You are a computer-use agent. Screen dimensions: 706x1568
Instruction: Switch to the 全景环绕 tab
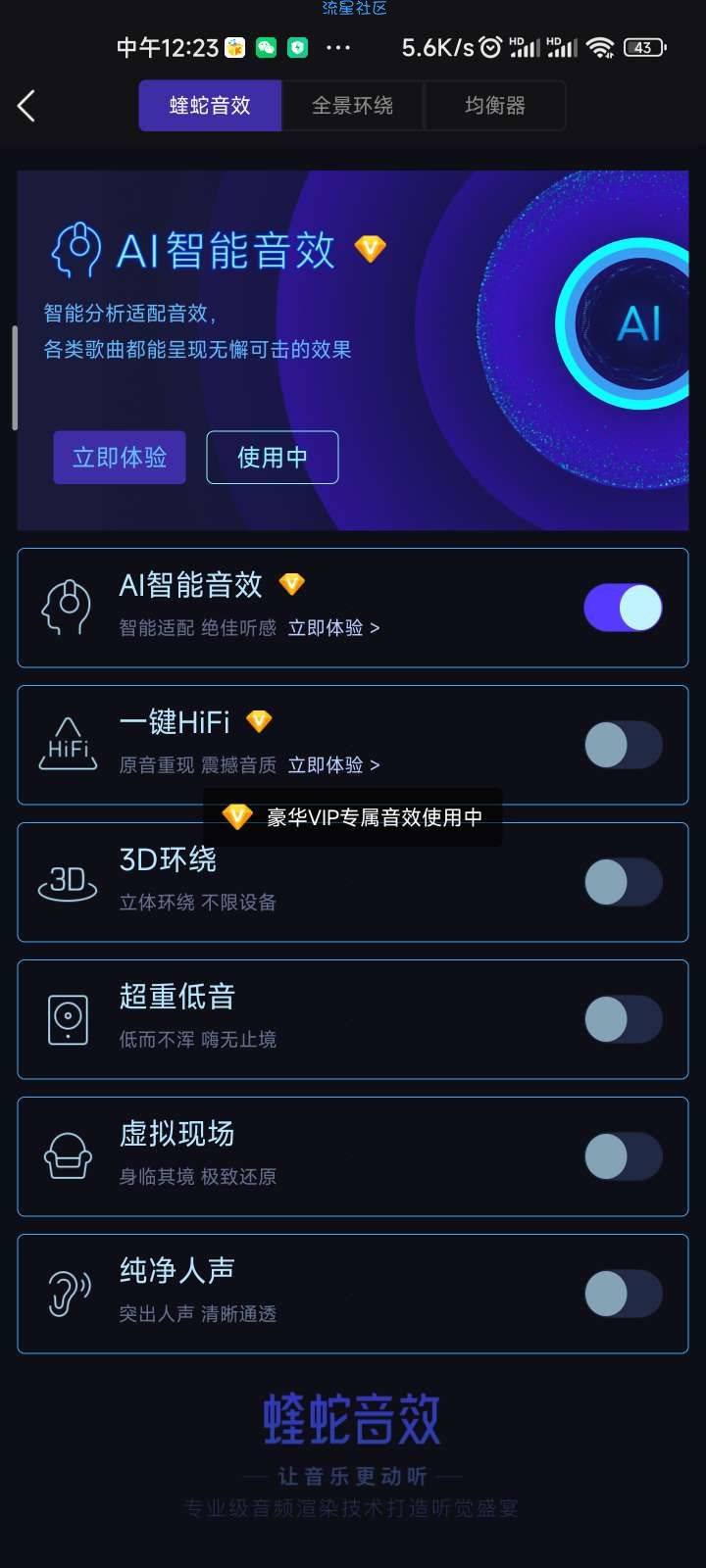(352, 106)
